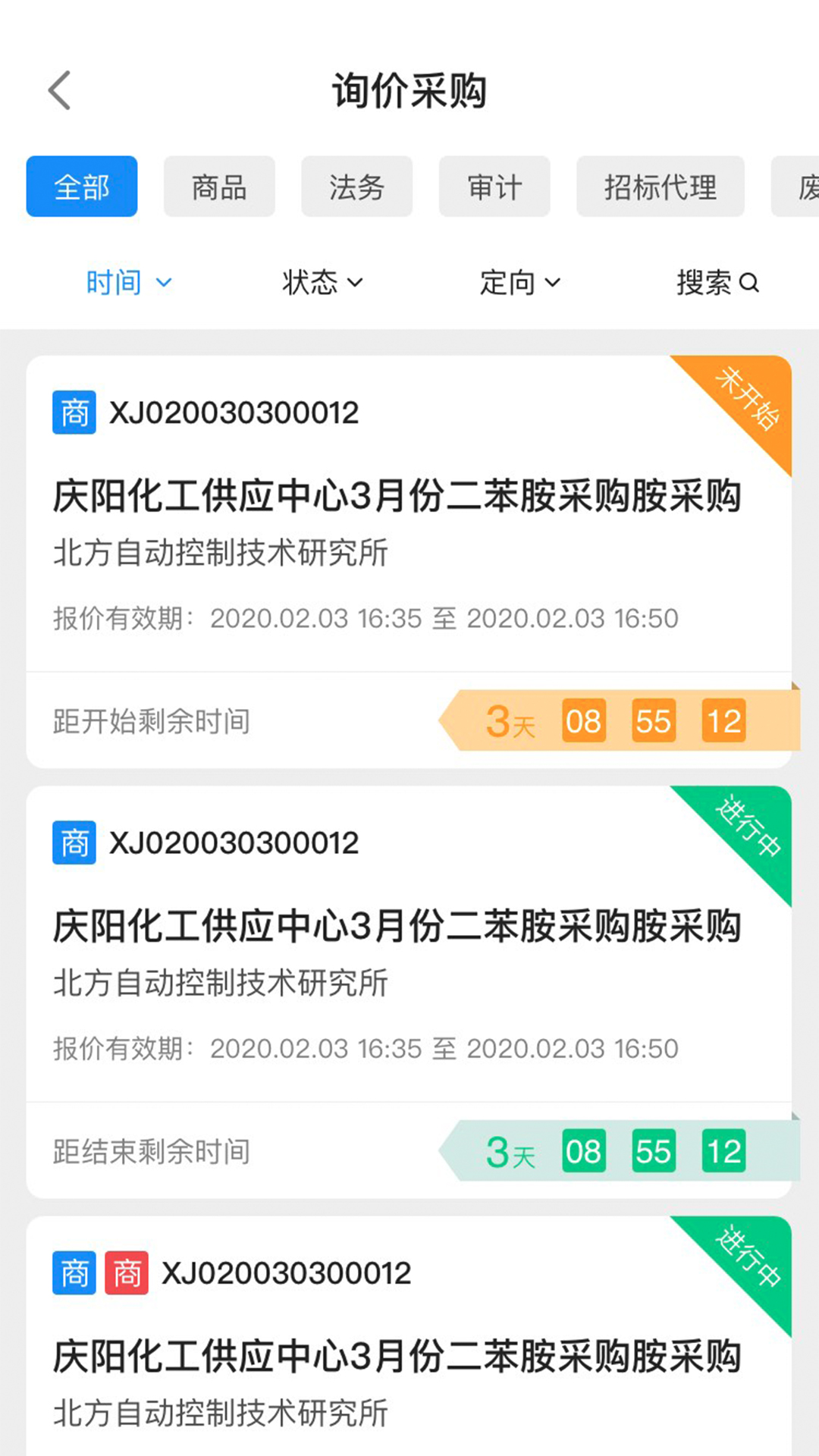The image size is (819, 1456).
Task: Expand the 定向 dropdown menu
Action: pyautogui.click(x=520, y=282)
